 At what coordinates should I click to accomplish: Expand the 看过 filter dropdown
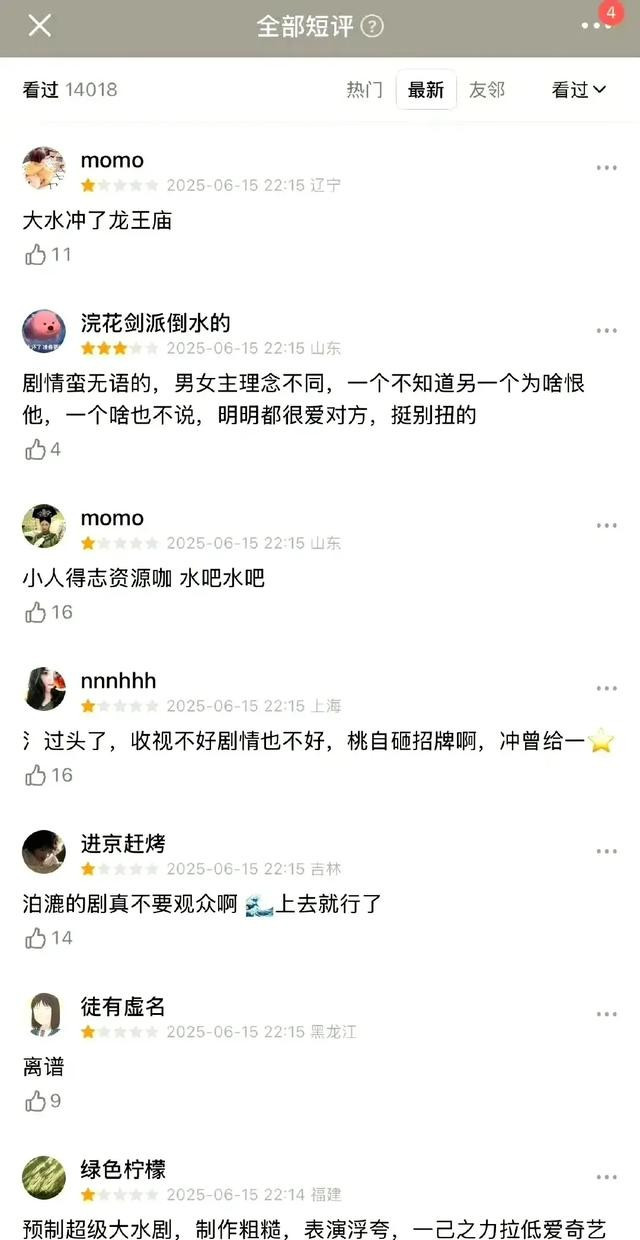pos(579,90)
